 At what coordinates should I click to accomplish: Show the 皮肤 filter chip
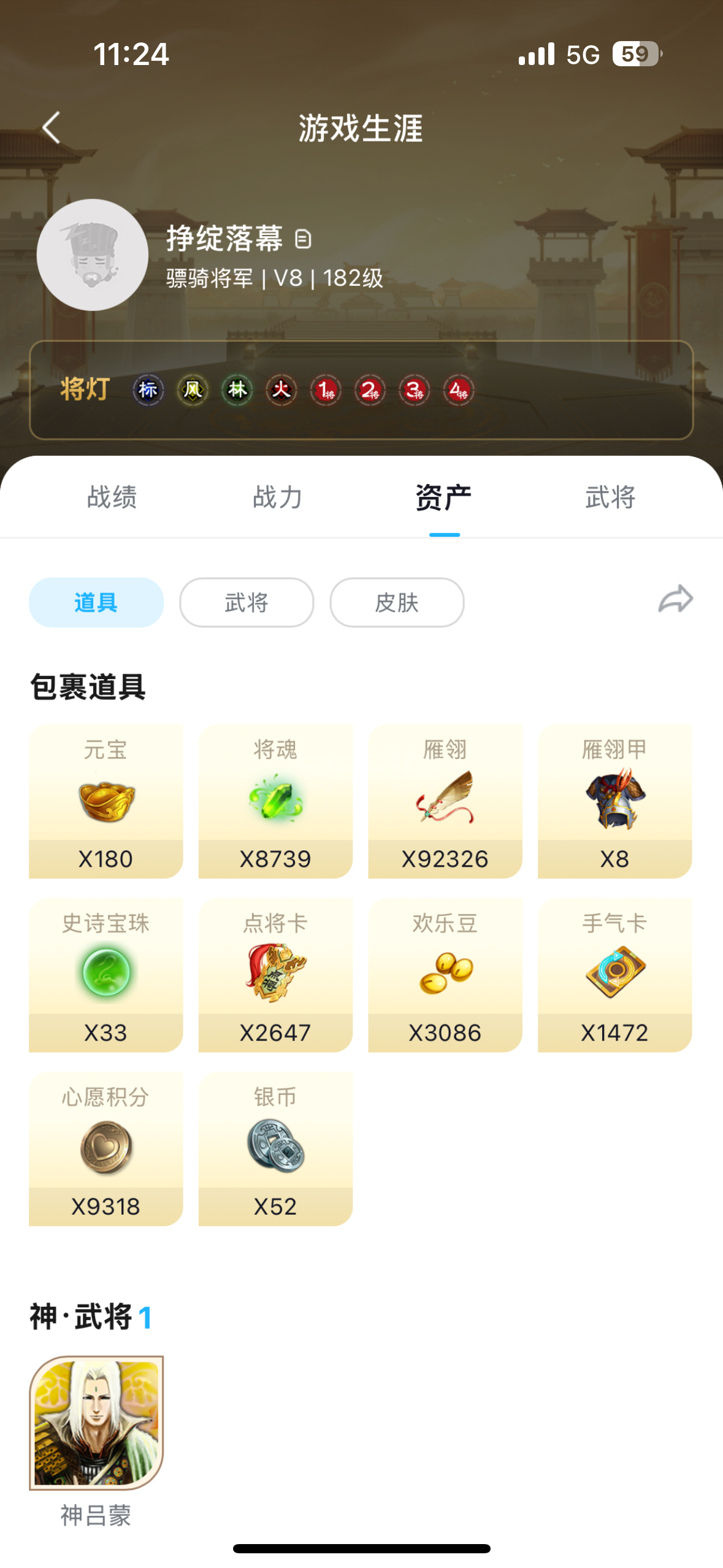[x=397, y=602]
